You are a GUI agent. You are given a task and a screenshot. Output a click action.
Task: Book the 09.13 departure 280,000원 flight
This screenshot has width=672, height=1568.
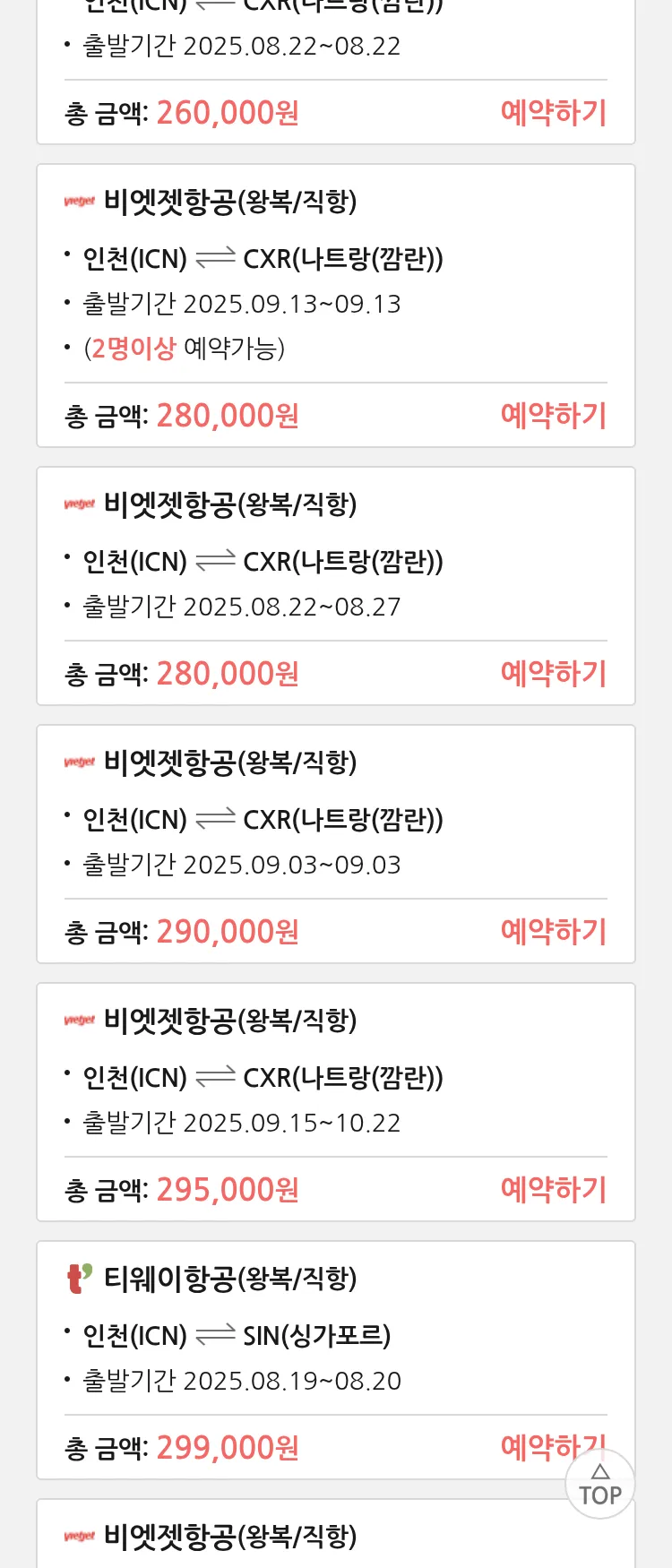(x=553, y=416)
